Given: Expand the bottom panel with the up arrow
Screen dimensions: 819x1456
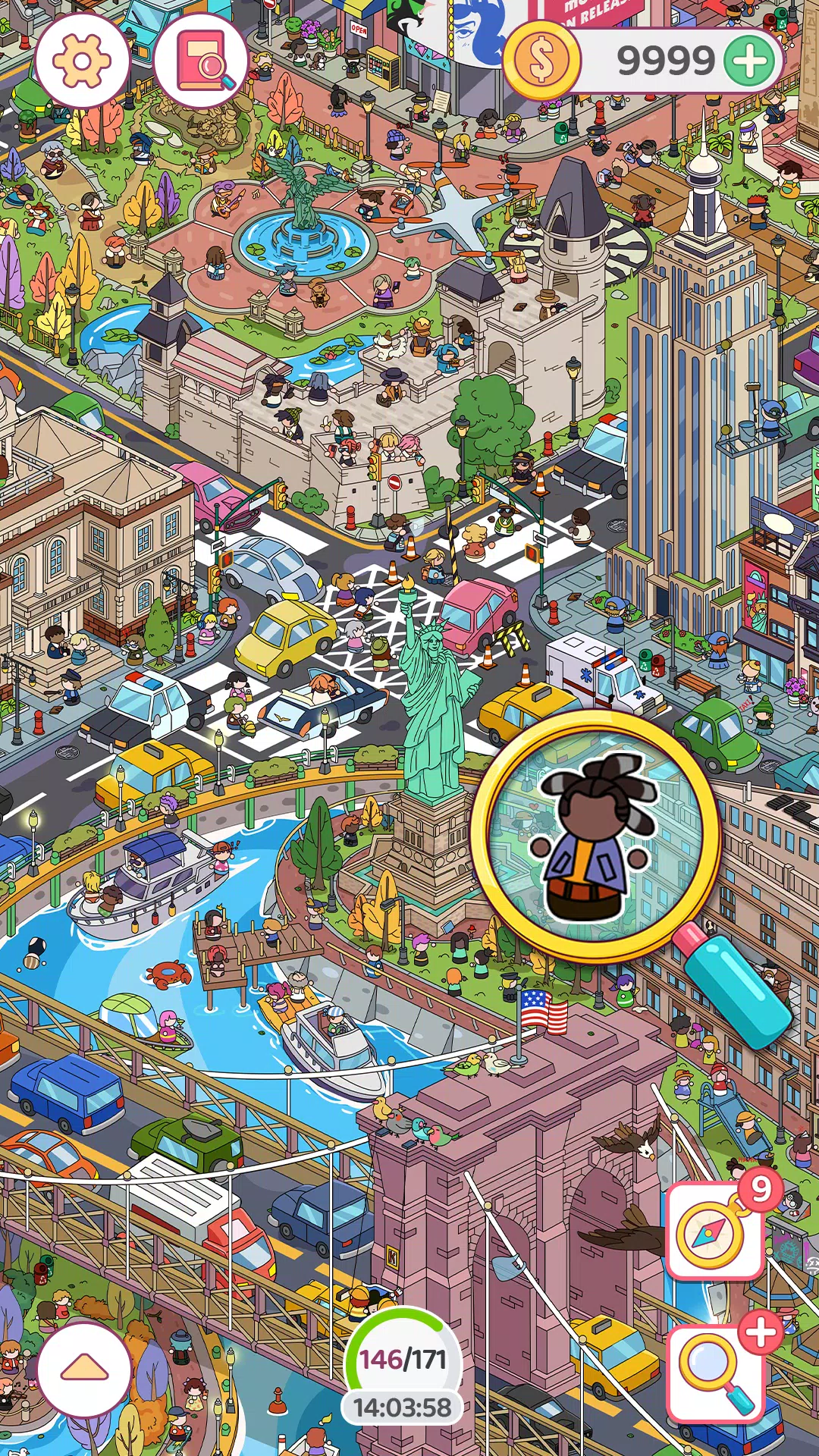Looking at the screenshot, I should (84, 1369).
